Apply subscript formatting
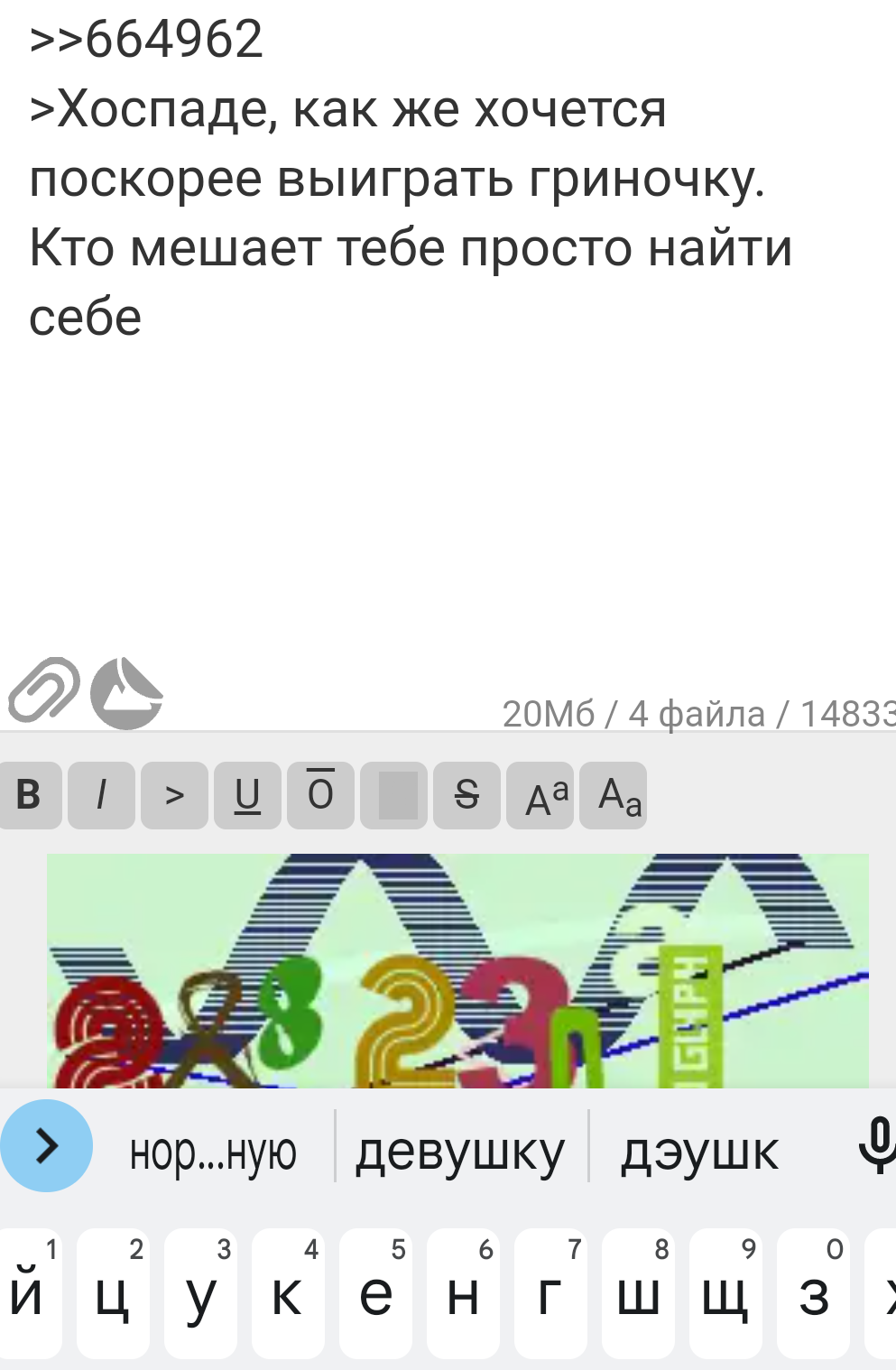Viewport: 896px width, 1370px height. pos(613,795)
